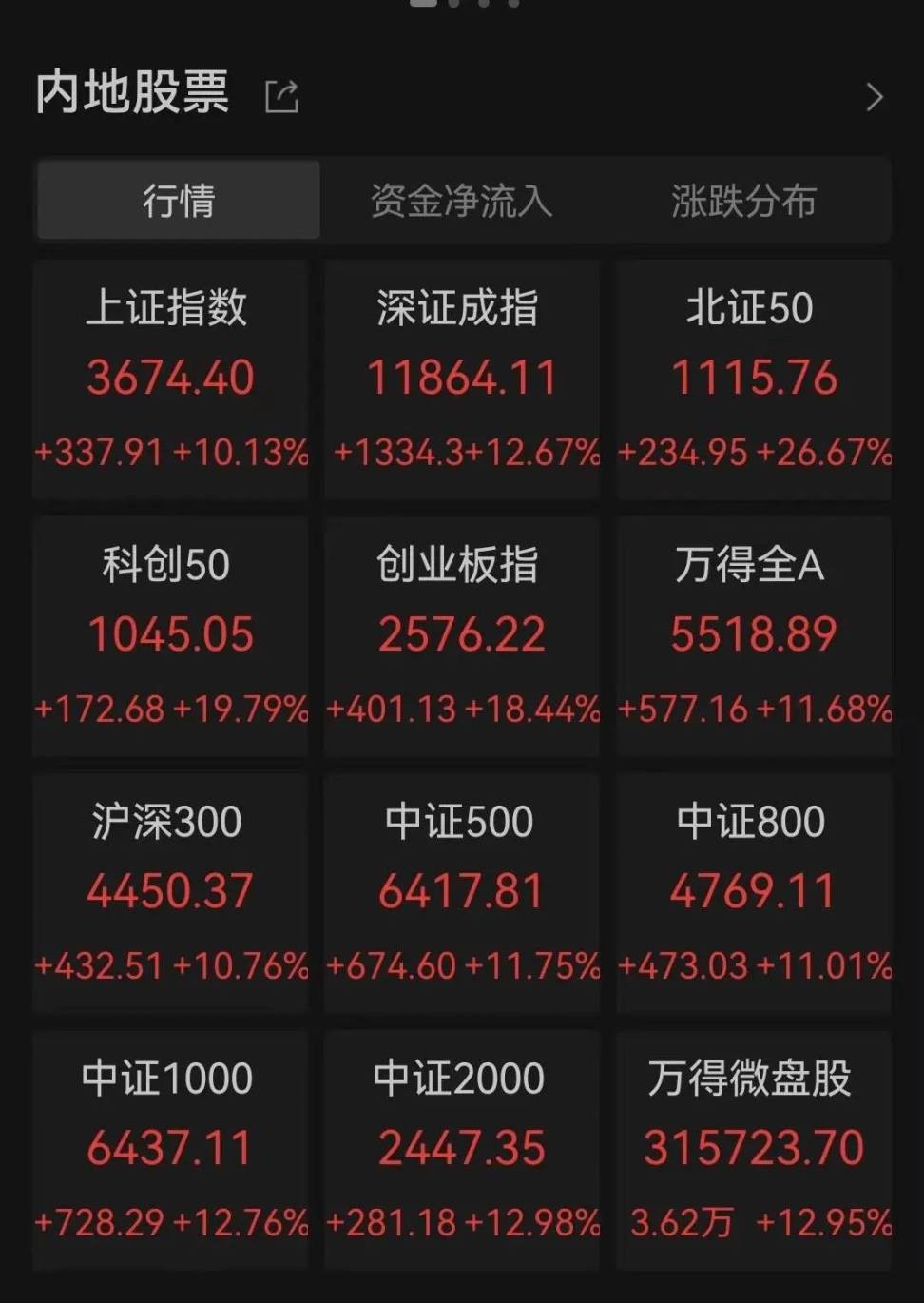924x1303 pixels.
Task: Open the 上证指数 index card
Action: [x=171, y=379]
